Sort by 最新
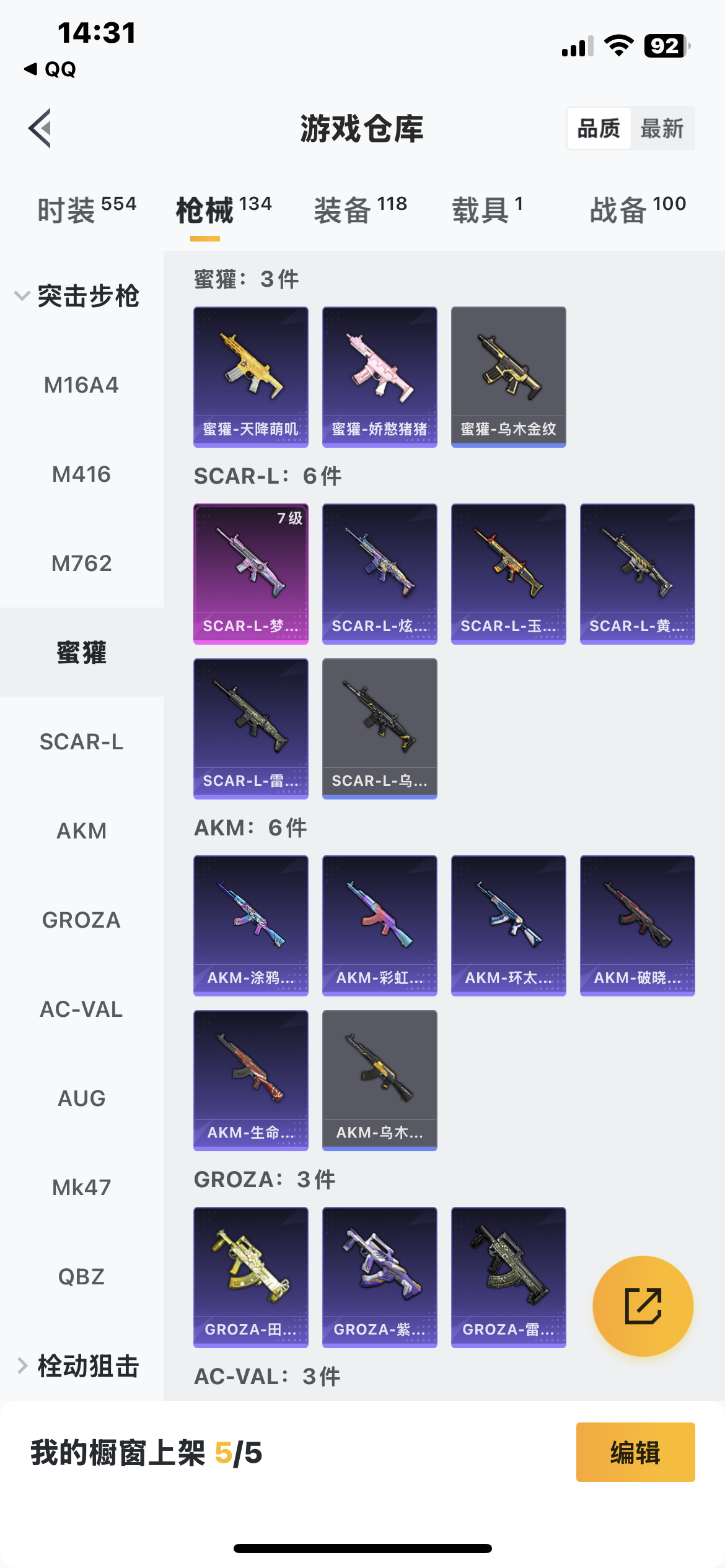Viewport: 725px width, 1568px height. click(x=662, y=129)
